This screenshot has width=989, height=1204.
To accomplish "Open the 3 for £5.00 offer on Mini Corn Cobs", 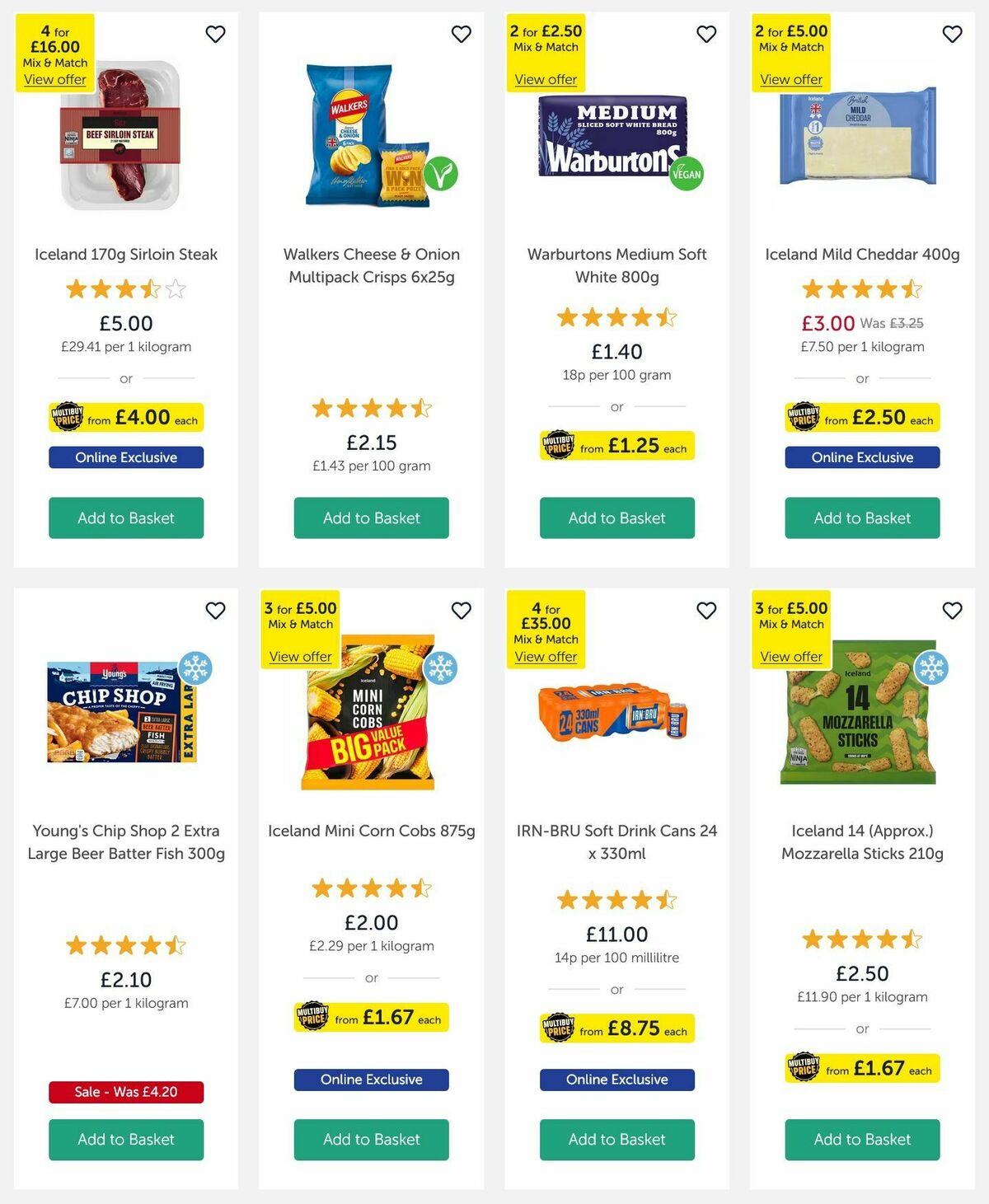I will [300, 656].
